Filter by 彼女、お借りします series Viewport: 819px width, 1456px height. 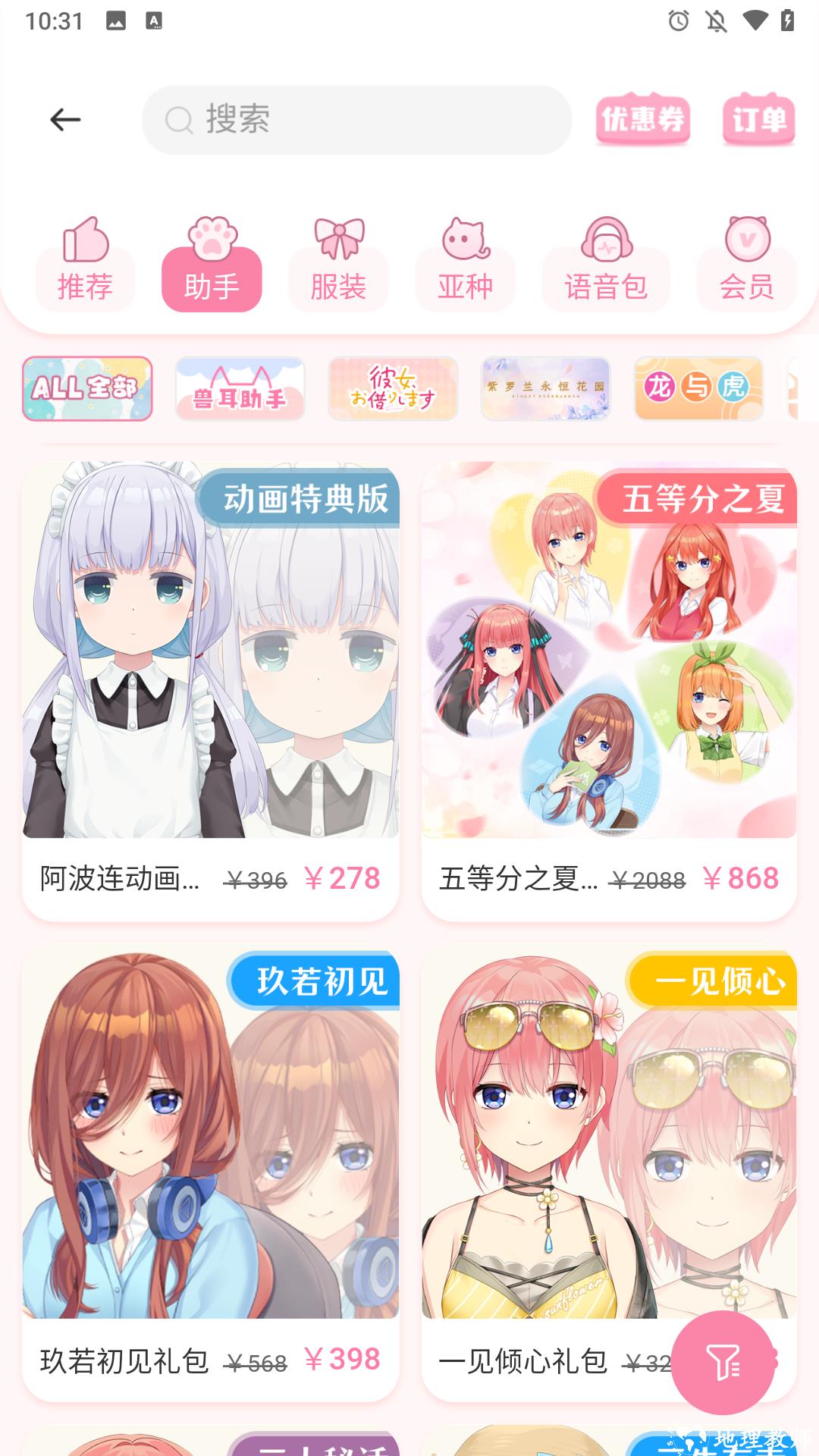click(393, 389)
